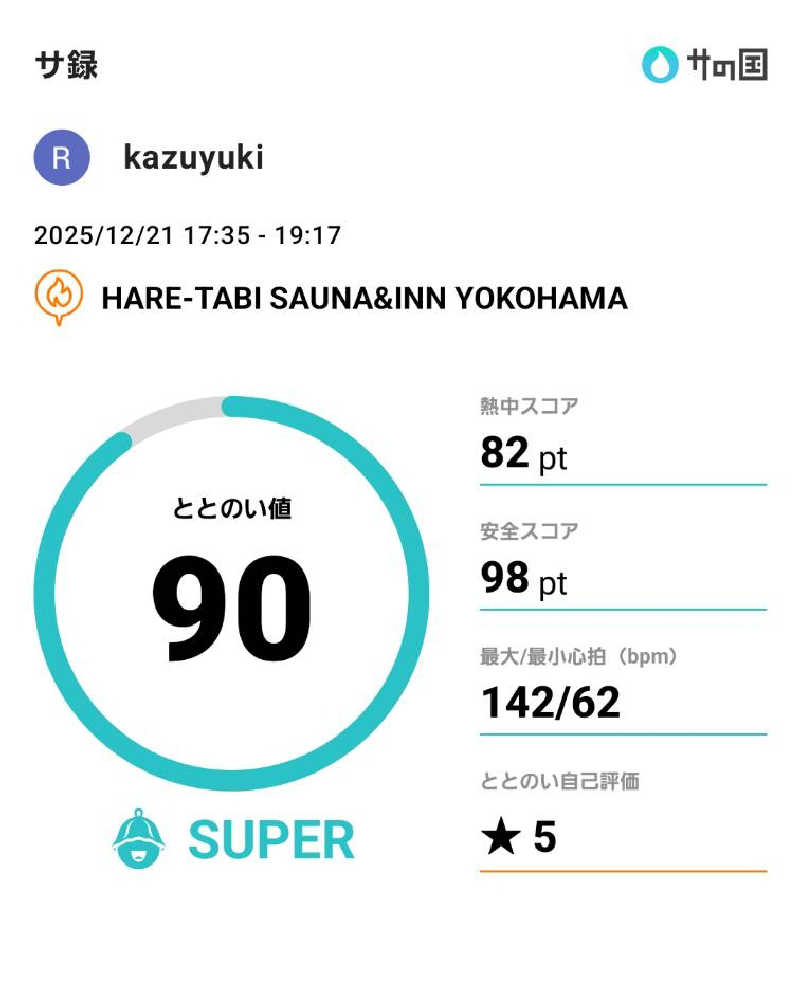Screen dimensions: 800x992
Task: Click the face on the sauna hat icon
Action: click(x=141, y=851)
